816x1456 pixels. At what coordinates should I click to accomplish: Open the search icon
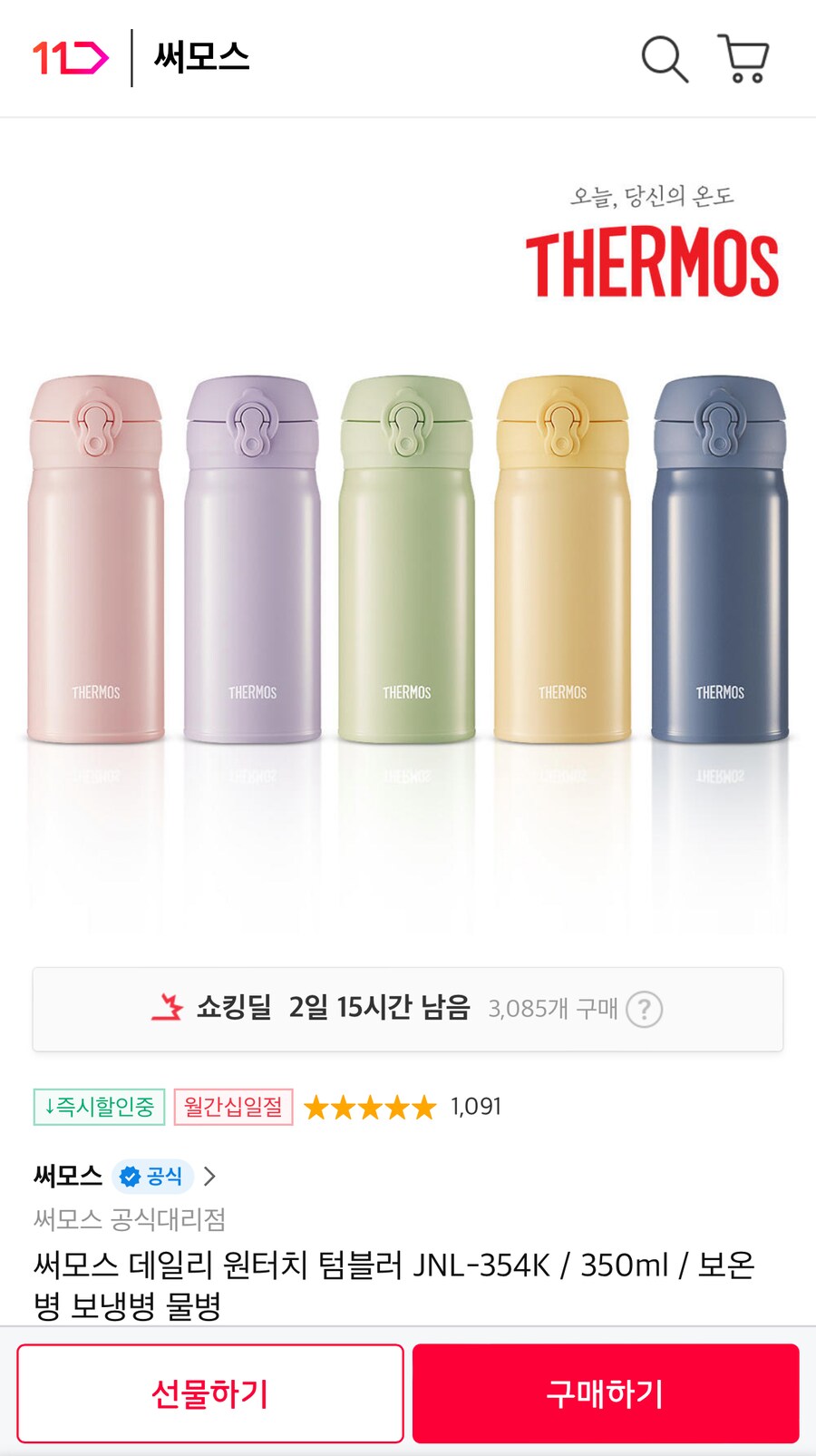coord(666,61)
